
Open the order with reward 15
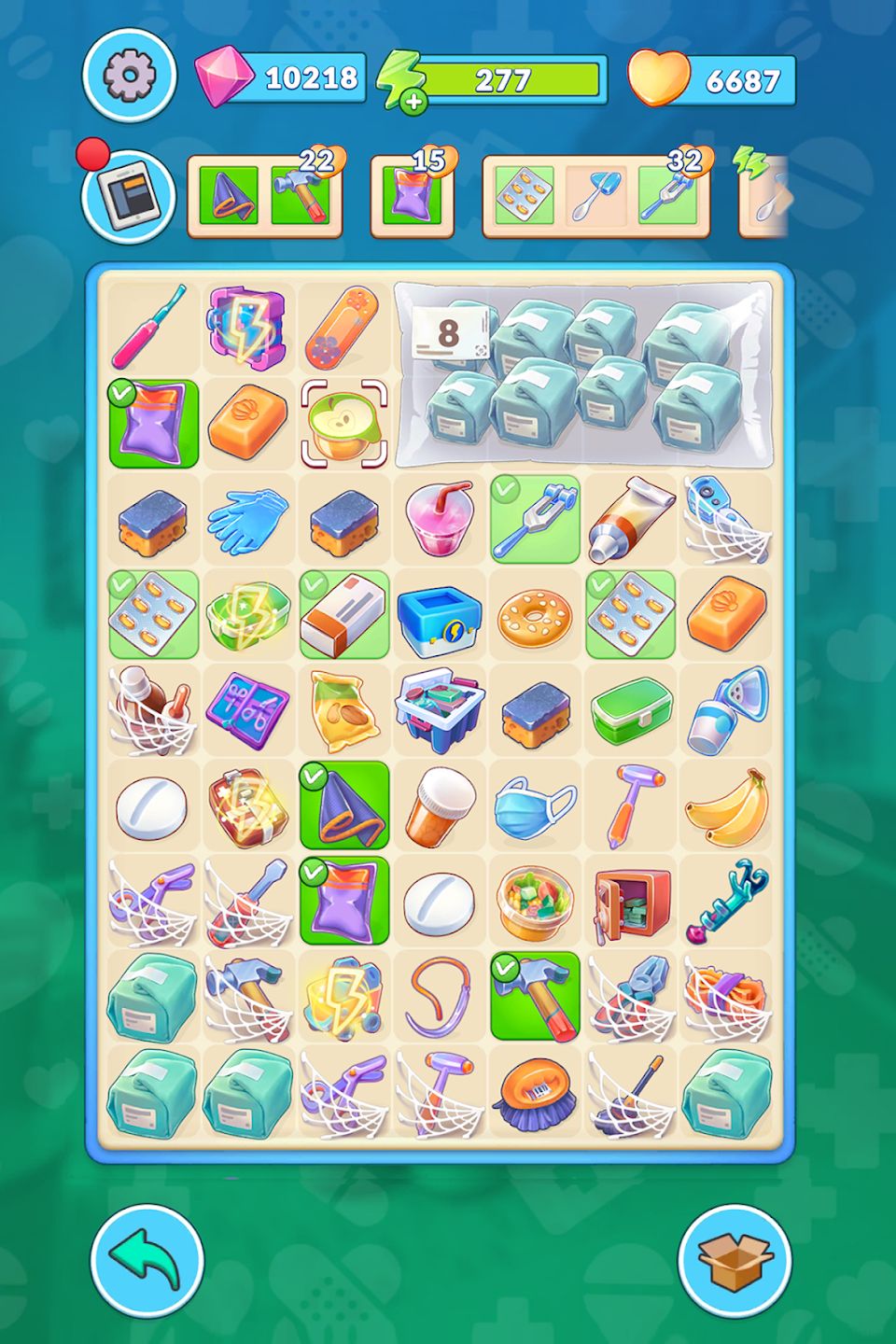point(412,196)
